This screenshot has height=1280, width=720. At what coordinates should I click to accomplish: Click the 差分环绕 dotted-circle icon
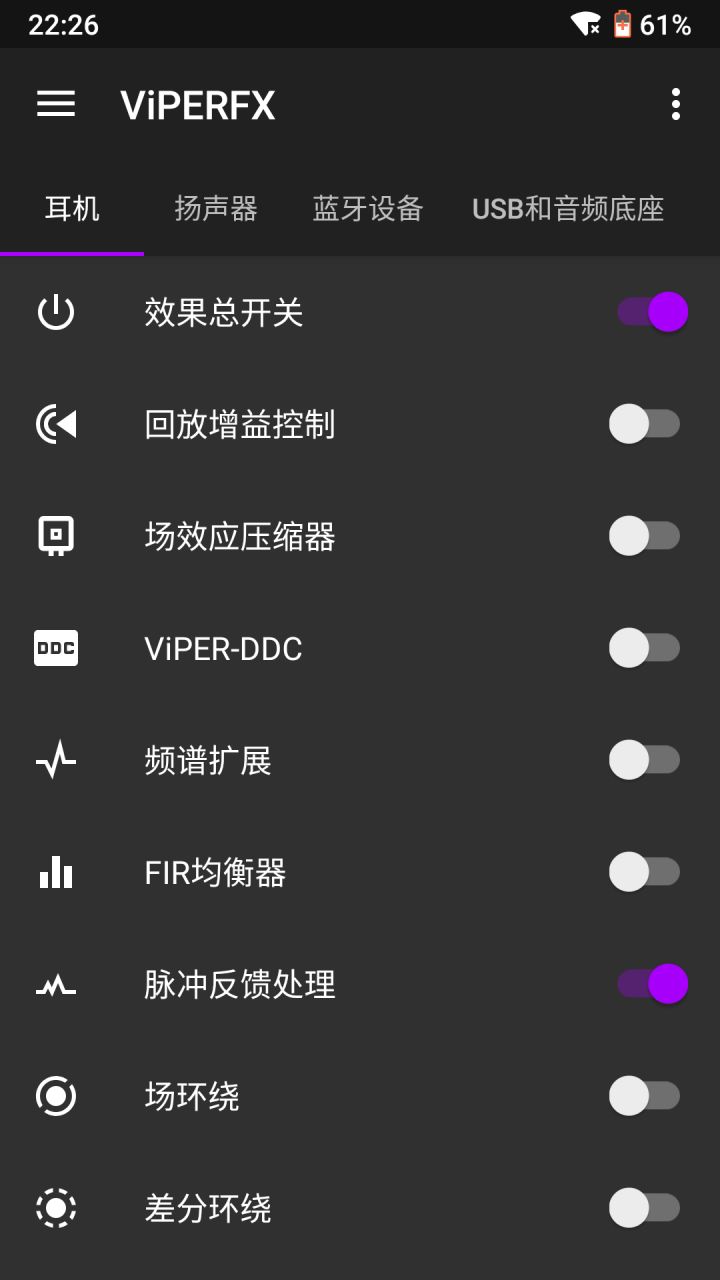56,1208
